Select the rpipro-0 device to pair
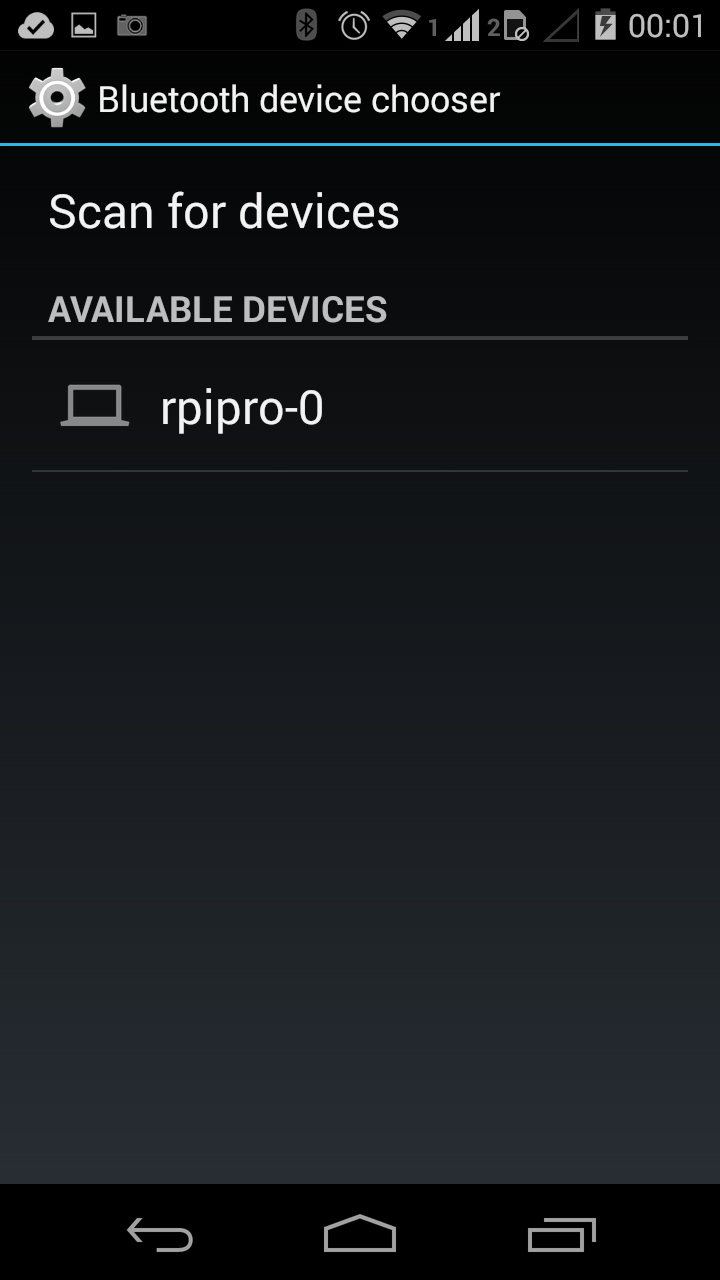 [242, 407]
